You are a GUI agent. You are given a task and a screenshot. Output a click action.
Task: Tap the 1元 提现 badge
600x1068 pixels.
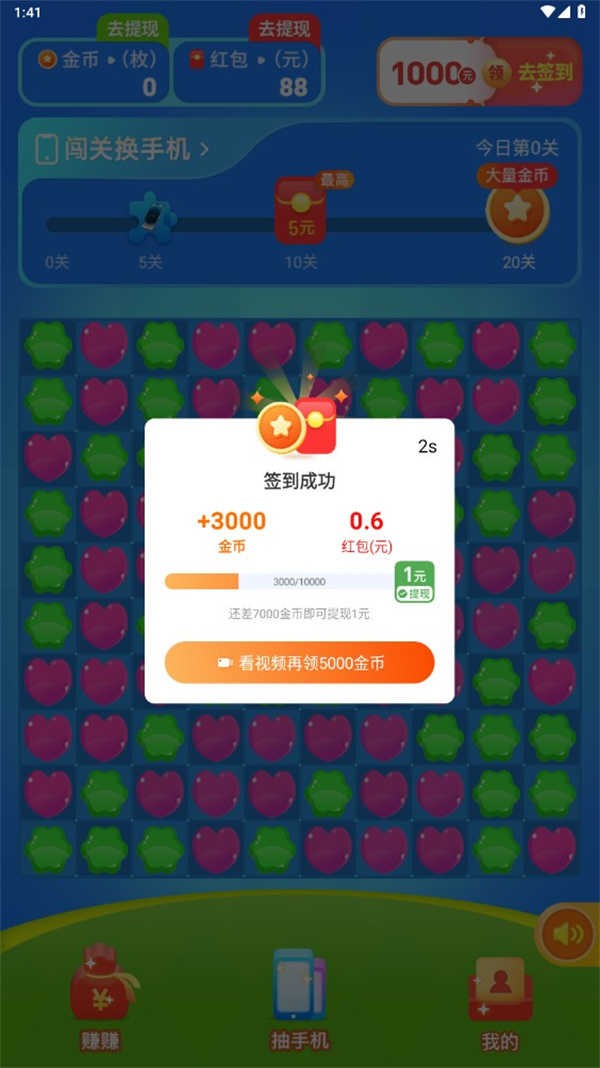click(414, 582)
